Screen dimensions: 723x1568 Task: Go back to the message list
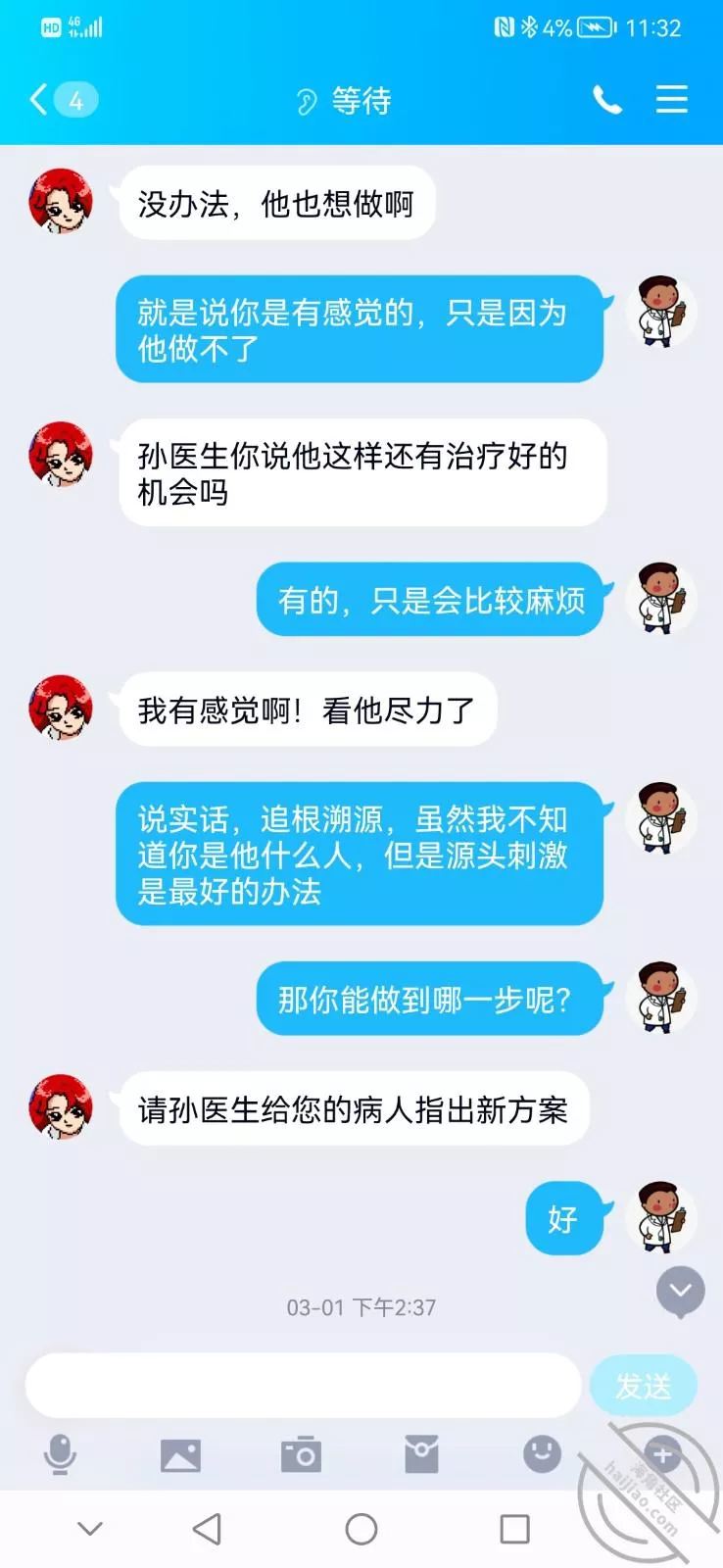click(41, 100)
